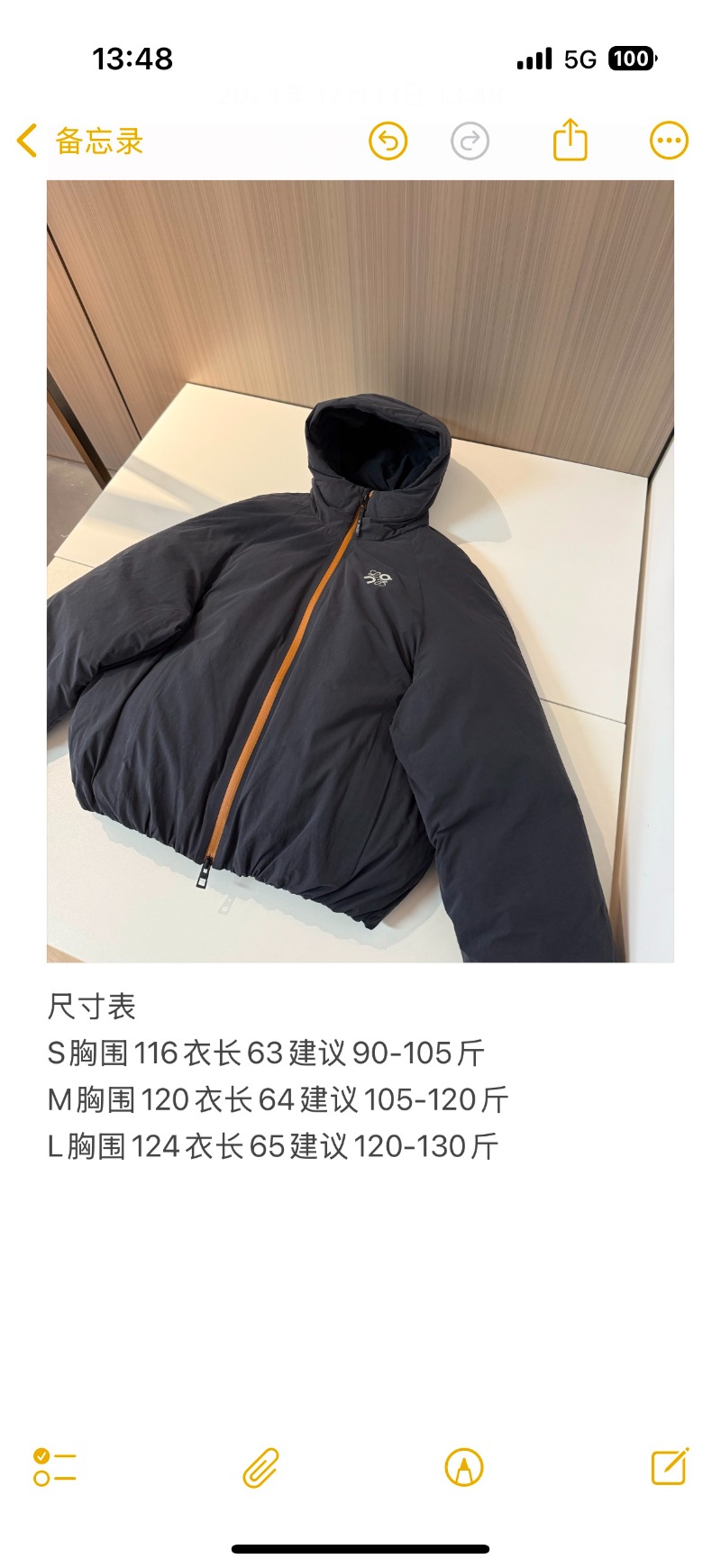Share this note

(x=570, y=141)
